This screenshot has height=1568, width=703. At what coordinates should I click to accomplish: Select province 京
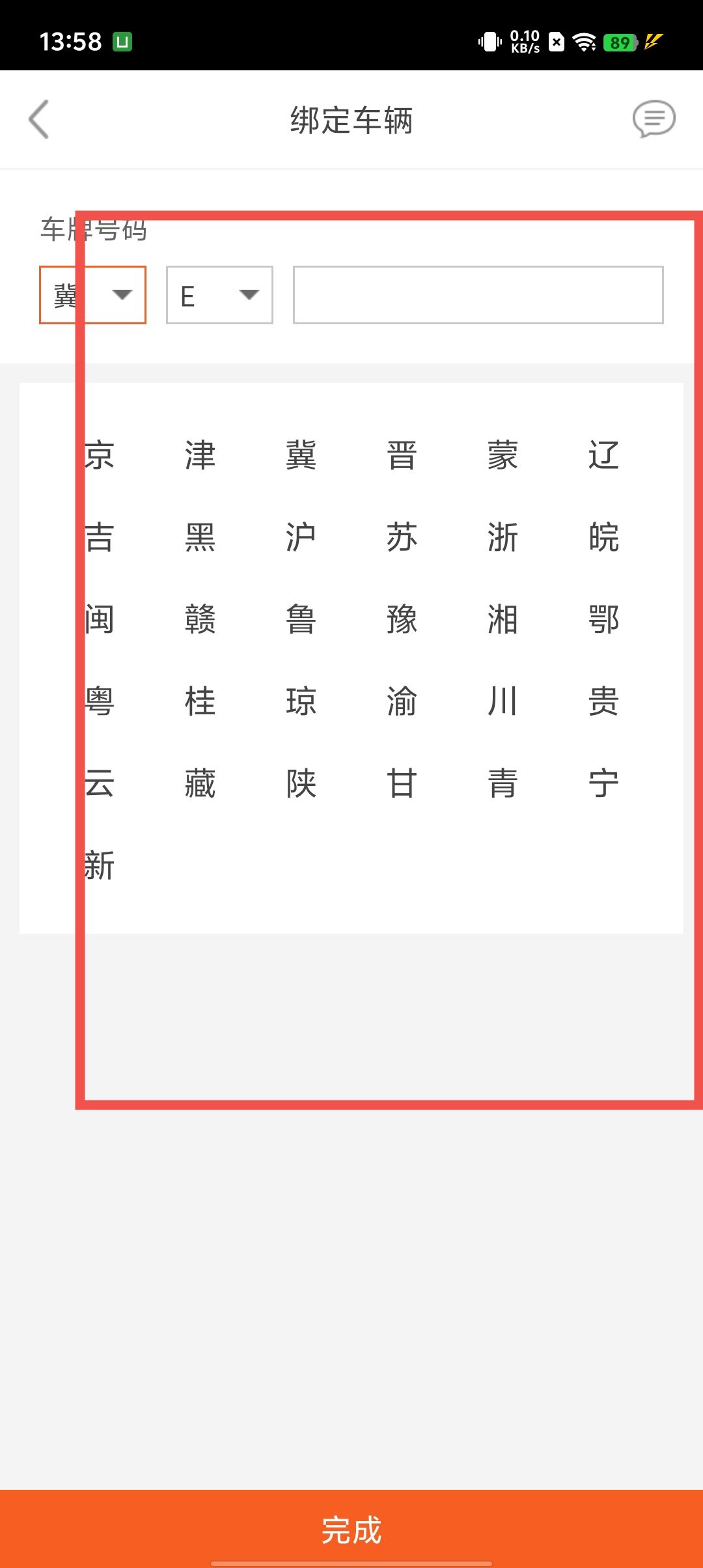(x=100, y=455)
